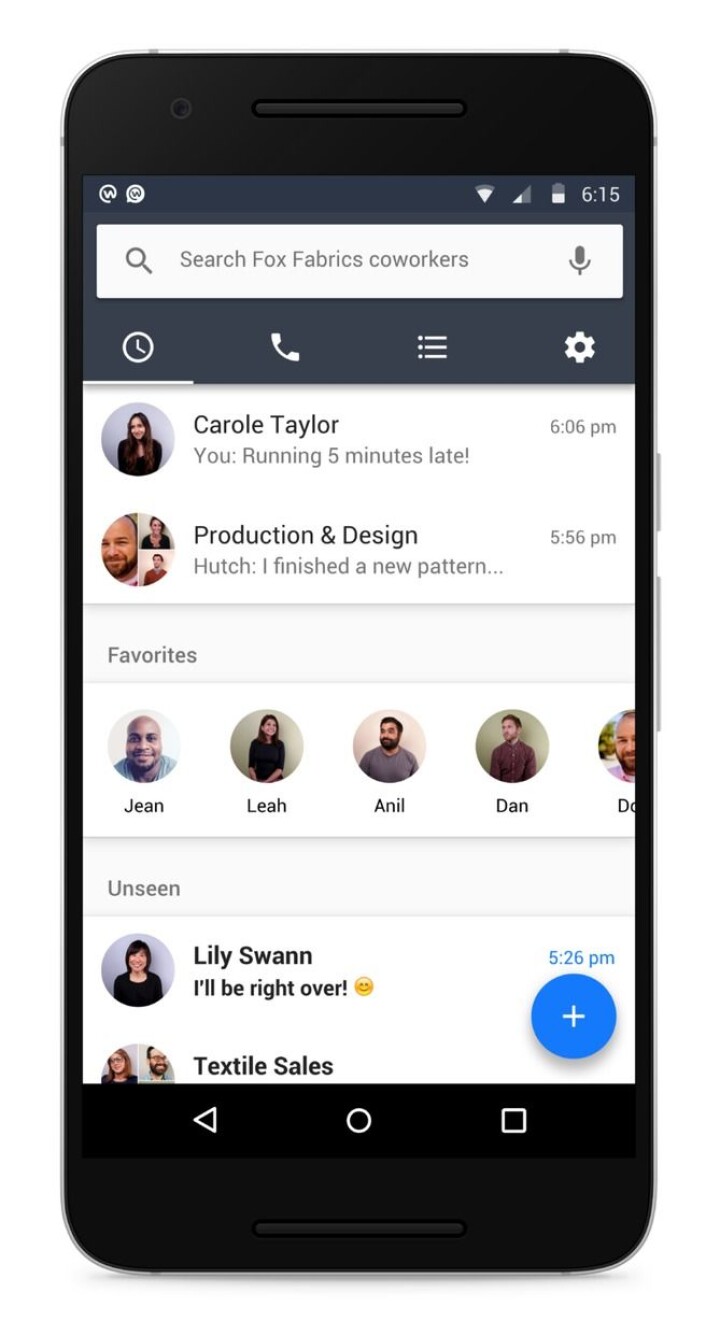Open the contacts list tab
This screenshot has width=720, height=1335.
[x=432, y=347]
